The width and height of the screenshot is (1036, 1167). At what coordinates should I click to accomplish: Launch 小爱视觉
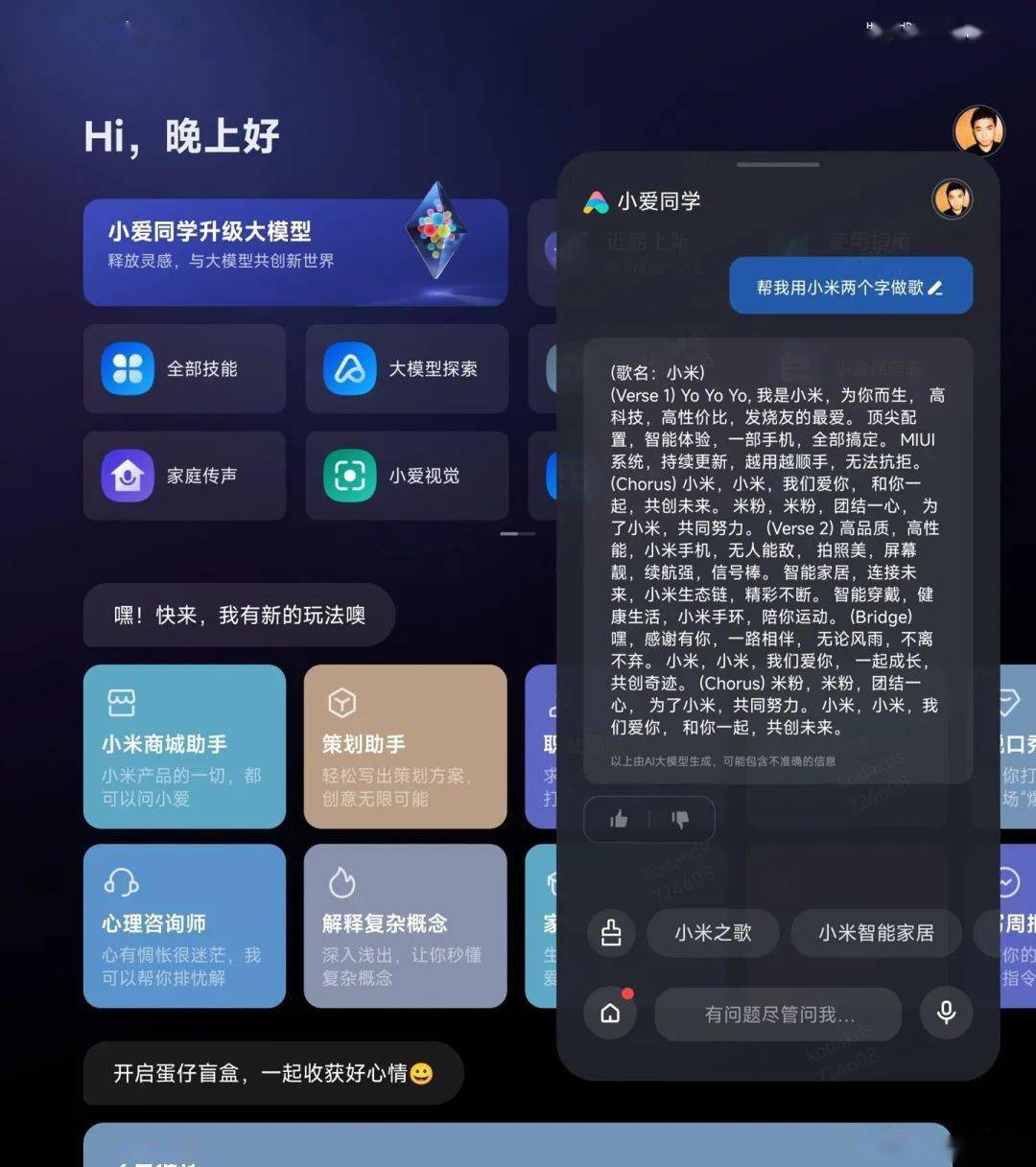click(406, 476)
